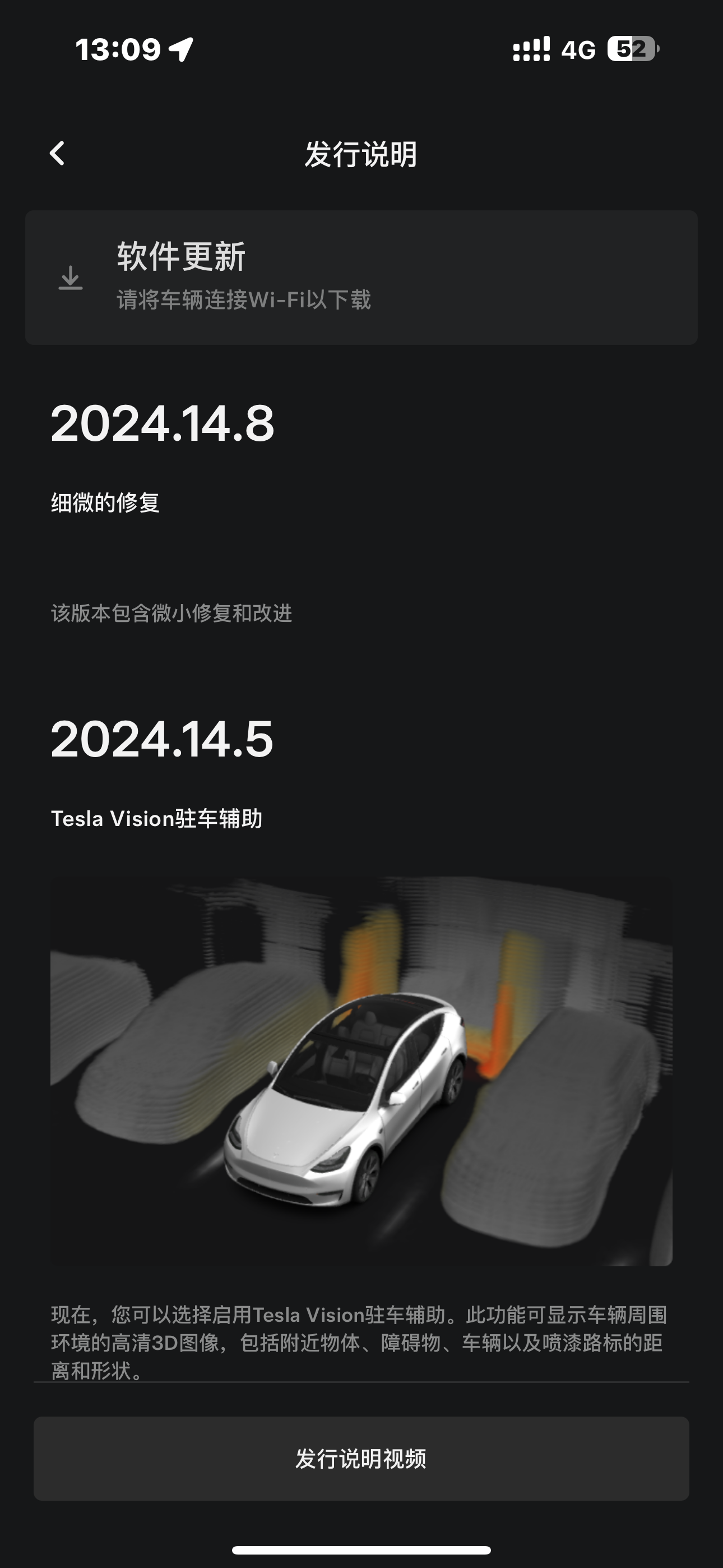Tap the 4G network indicator
Image resolution: width=723 pixels, height=1568 pixels.
tap(578, 51)
